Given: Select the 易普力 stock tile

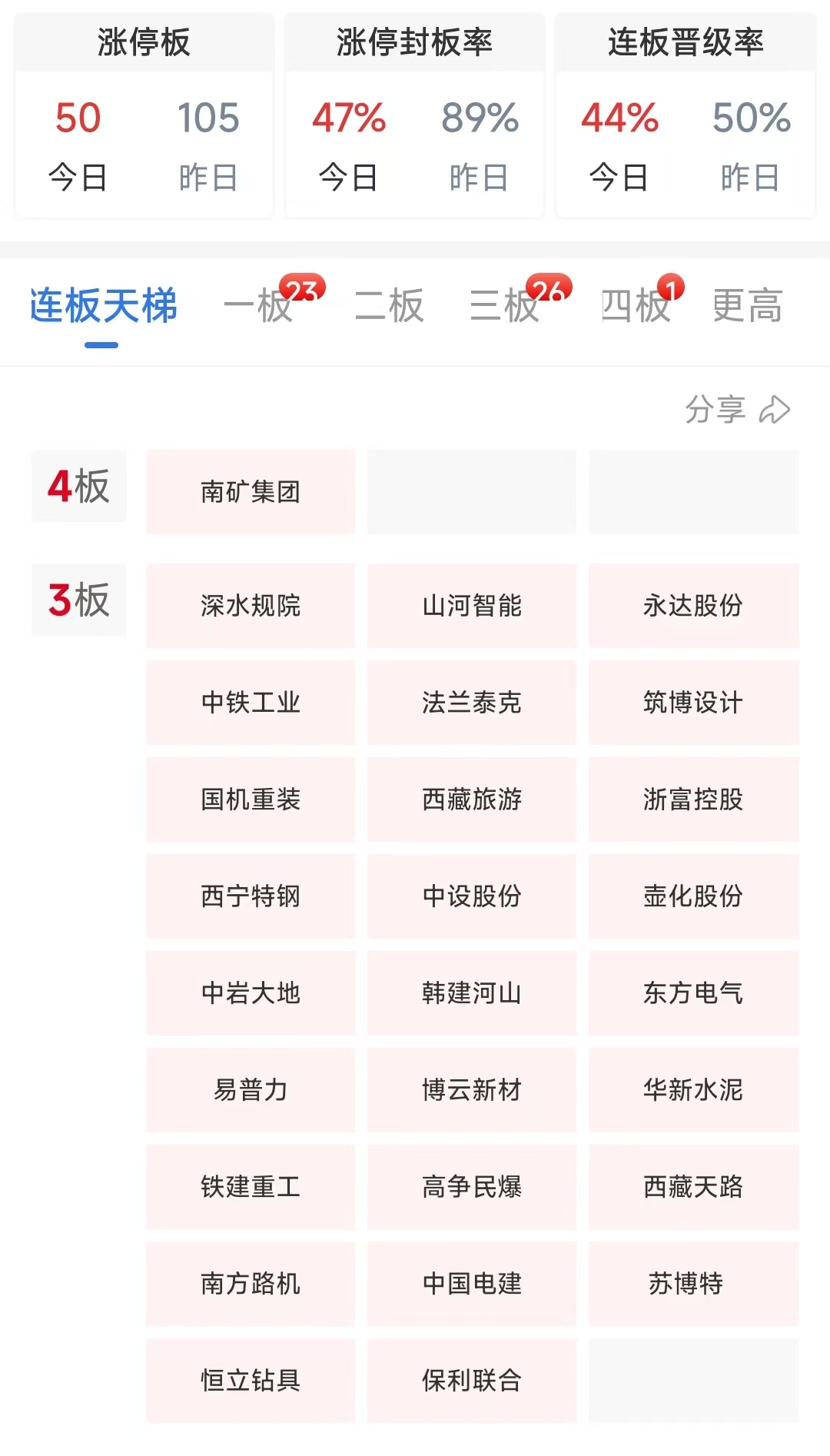Looking at the screenshot, I should [251, 1090].
